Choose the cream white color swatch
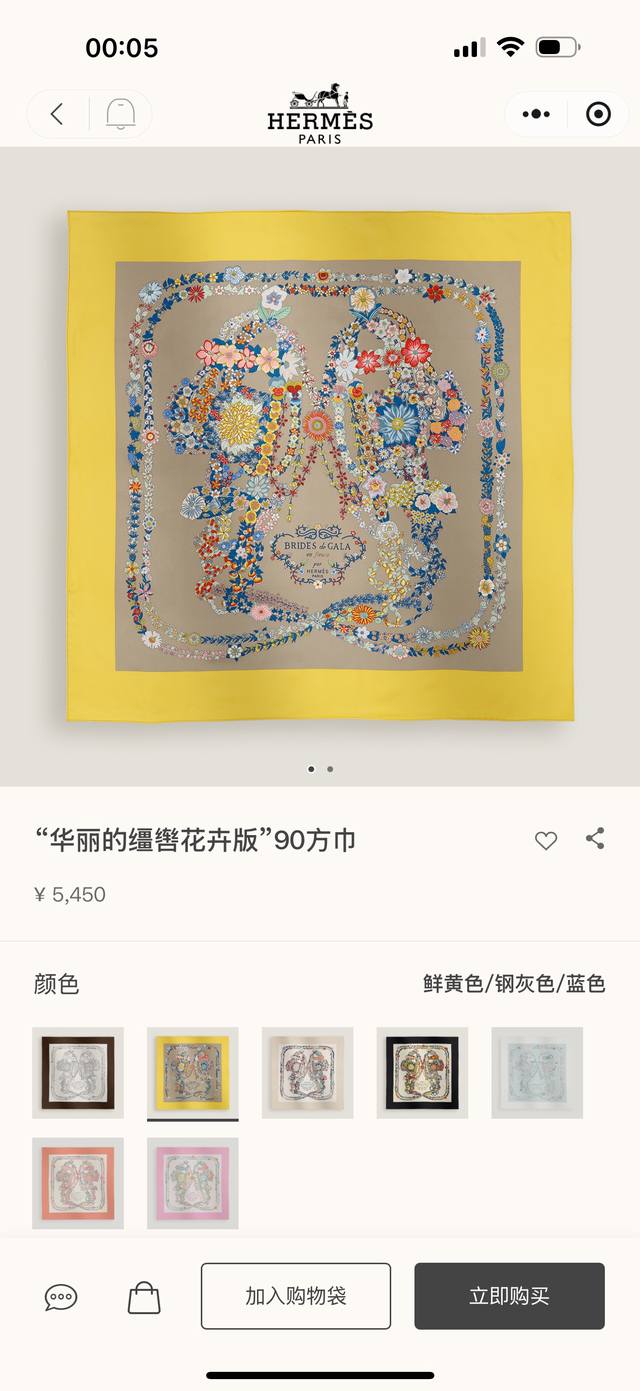The height and width of the screenshot is (1391, 640). tap(308, 1073)
